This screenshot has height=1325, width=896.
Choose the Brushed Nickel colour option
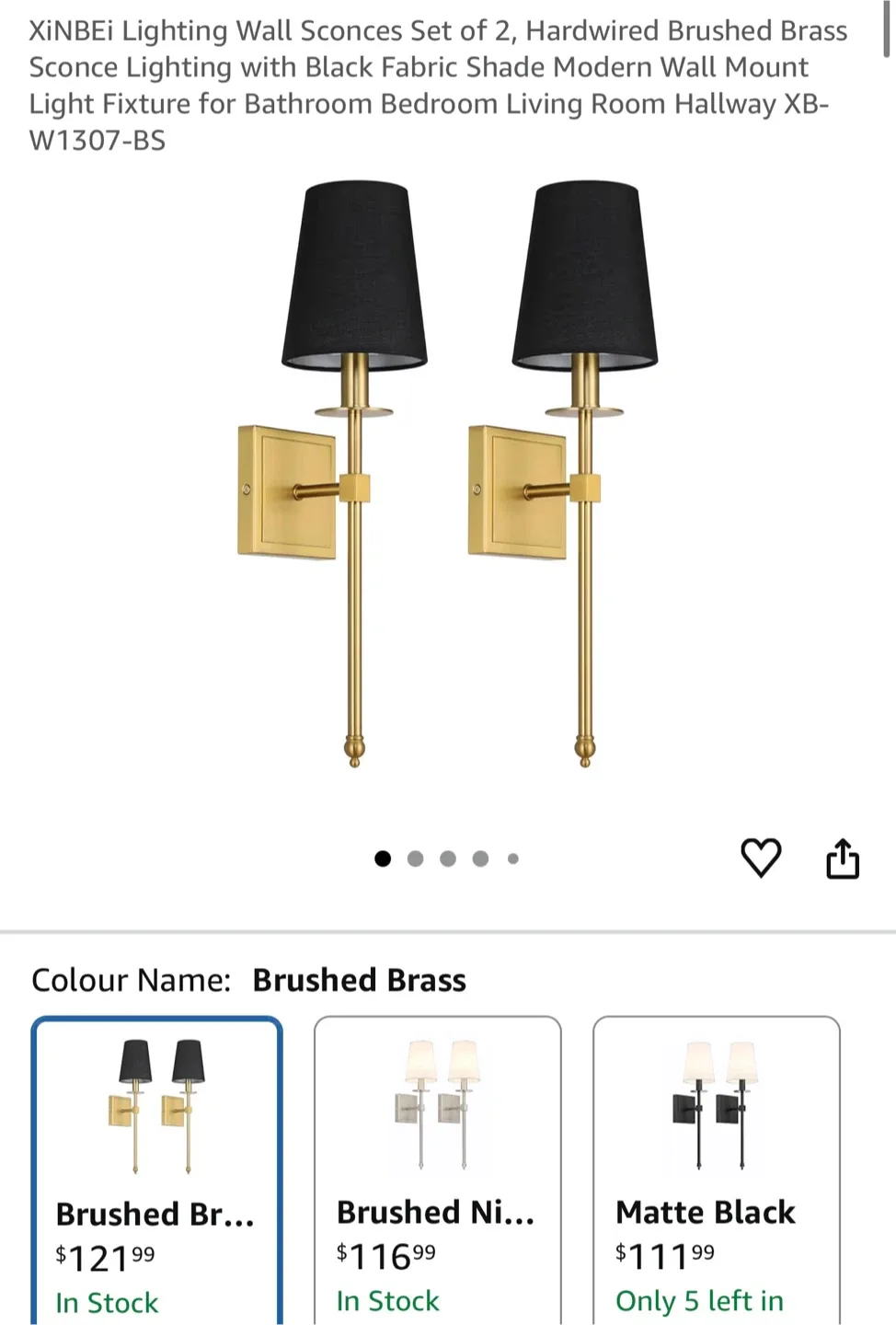pyautogui.click(x=437, y=1169)
